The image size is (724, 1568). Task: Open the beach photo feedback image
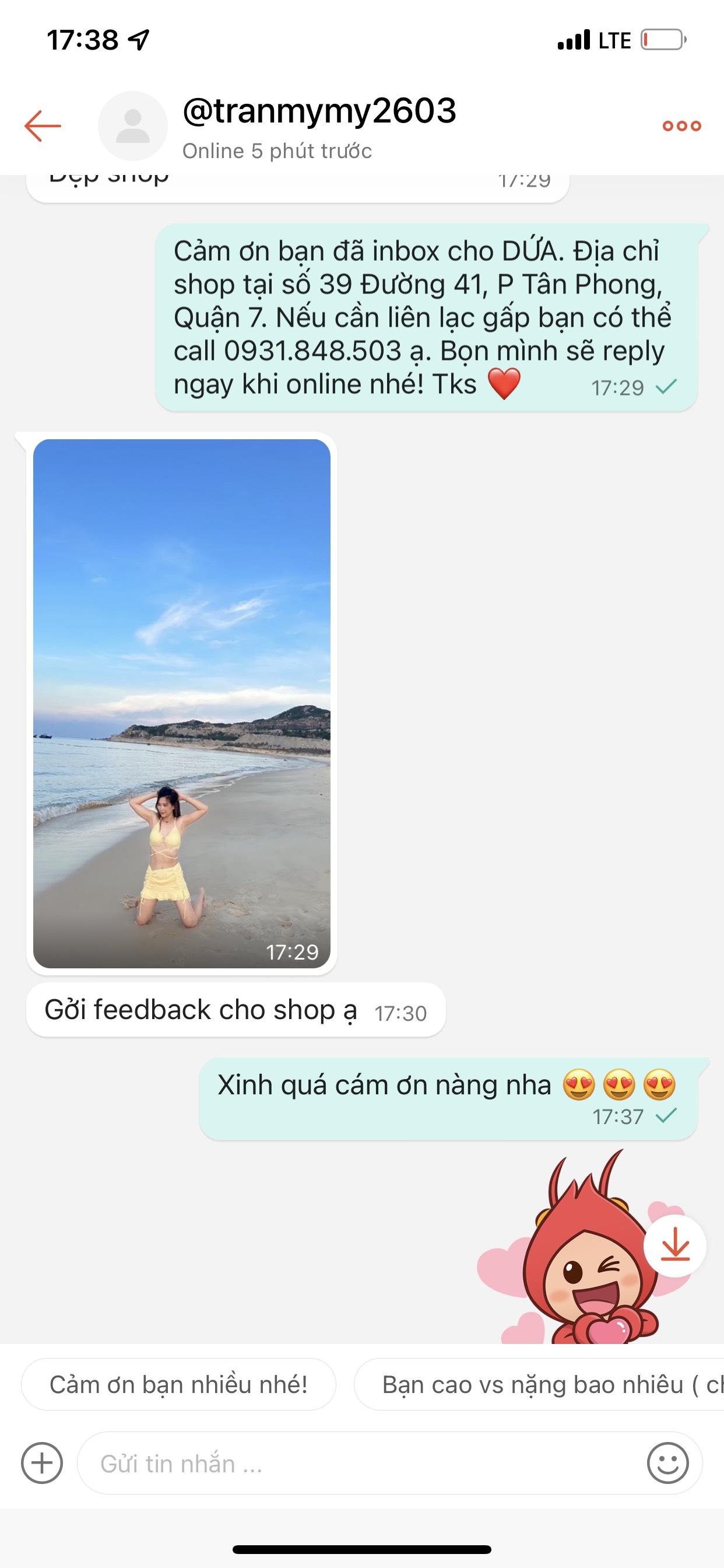click(x=181, y=703)
